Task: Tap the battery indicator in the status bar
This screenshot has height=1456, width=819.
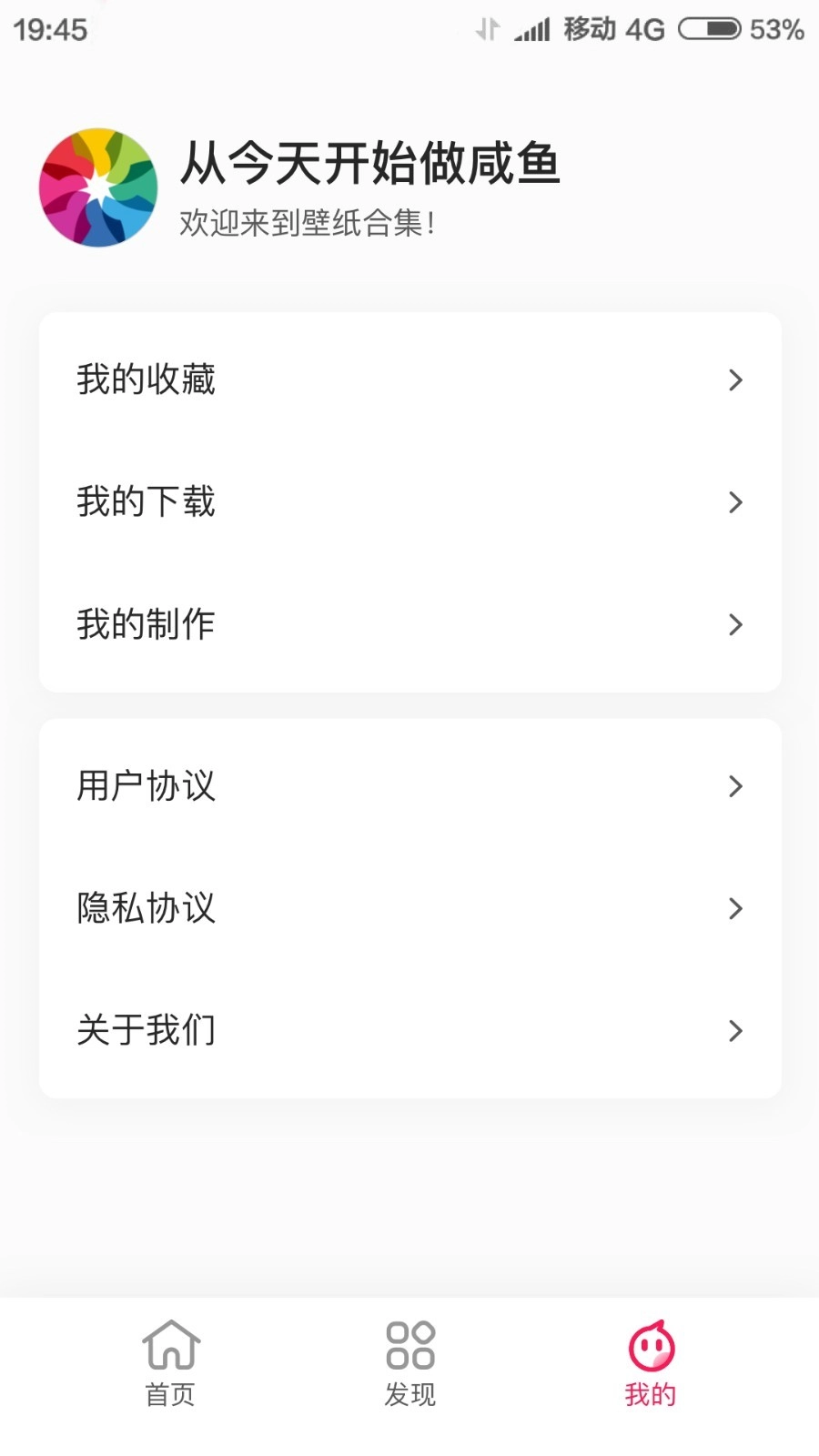Action: pyautogui.click(x=712, y=28)
